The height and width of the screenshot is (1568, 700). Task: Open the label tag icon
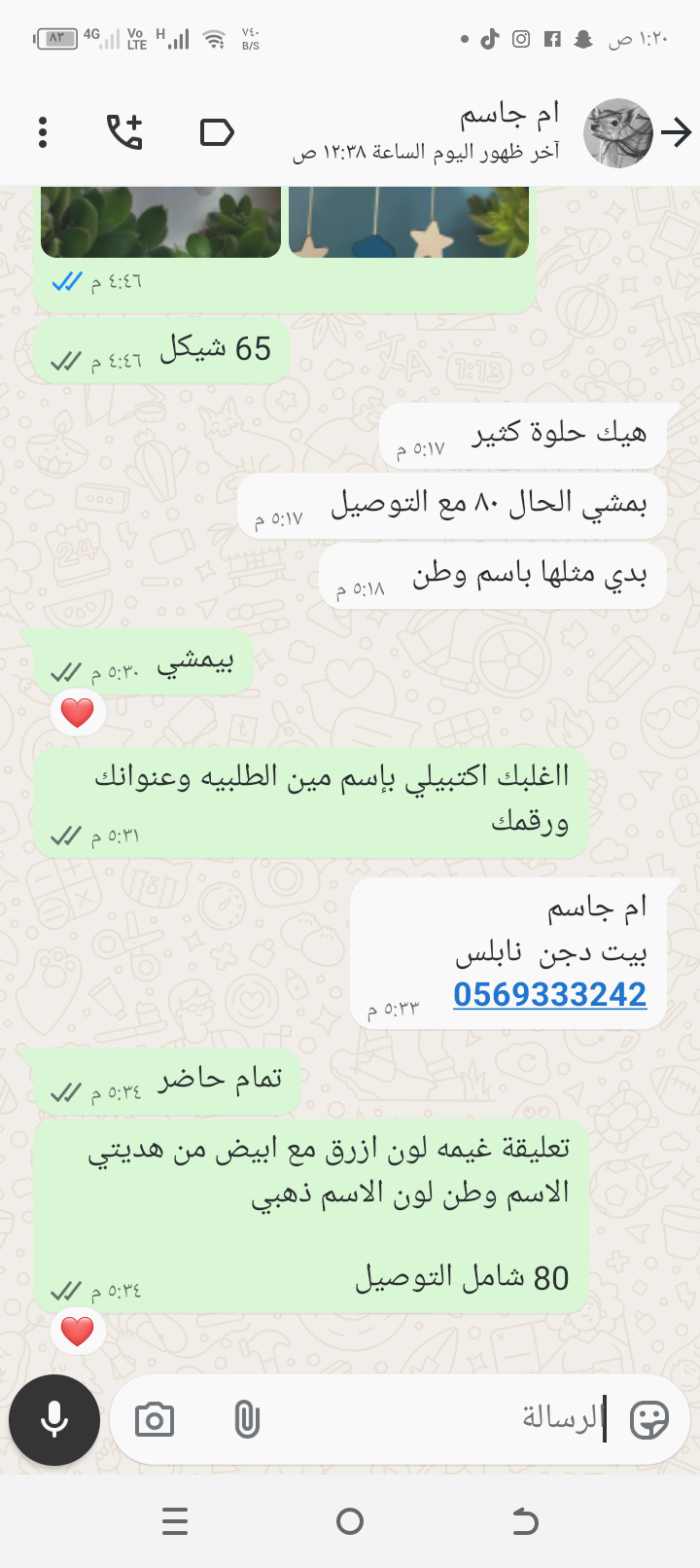pos(216,132)
